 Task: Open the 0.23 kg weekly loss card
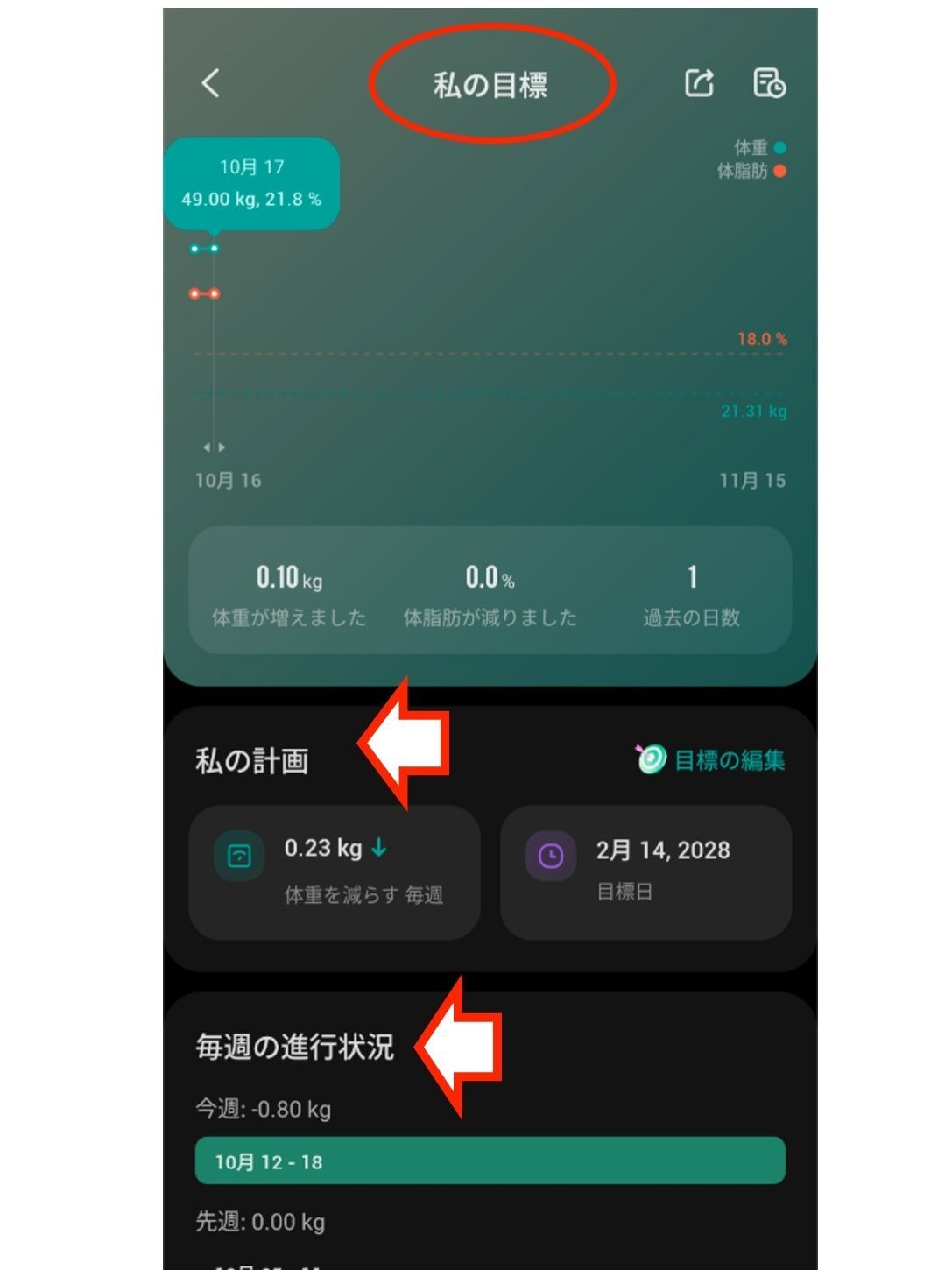pos(335,872)
